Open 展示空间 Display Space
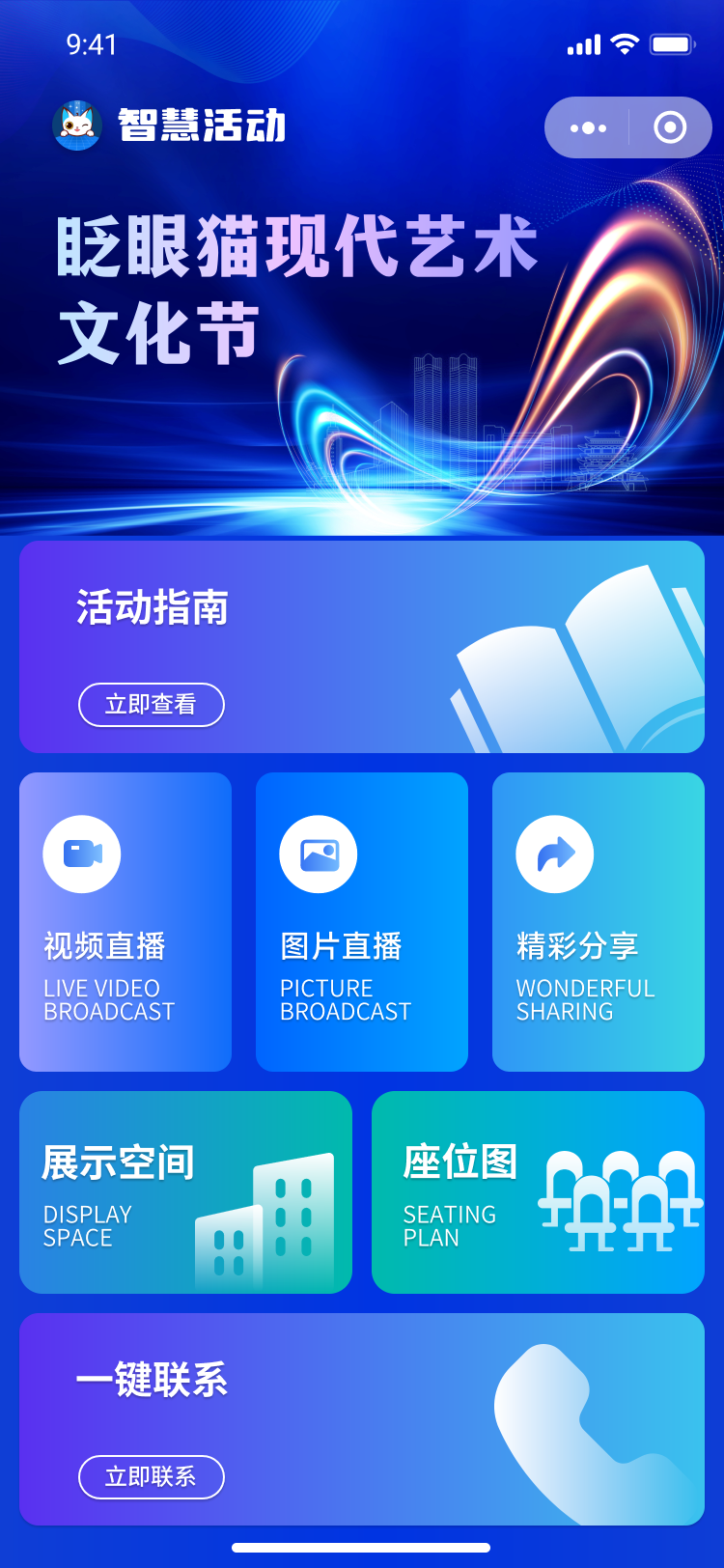This screenshot has height=1568, width=724. (x=185, y=1192)
